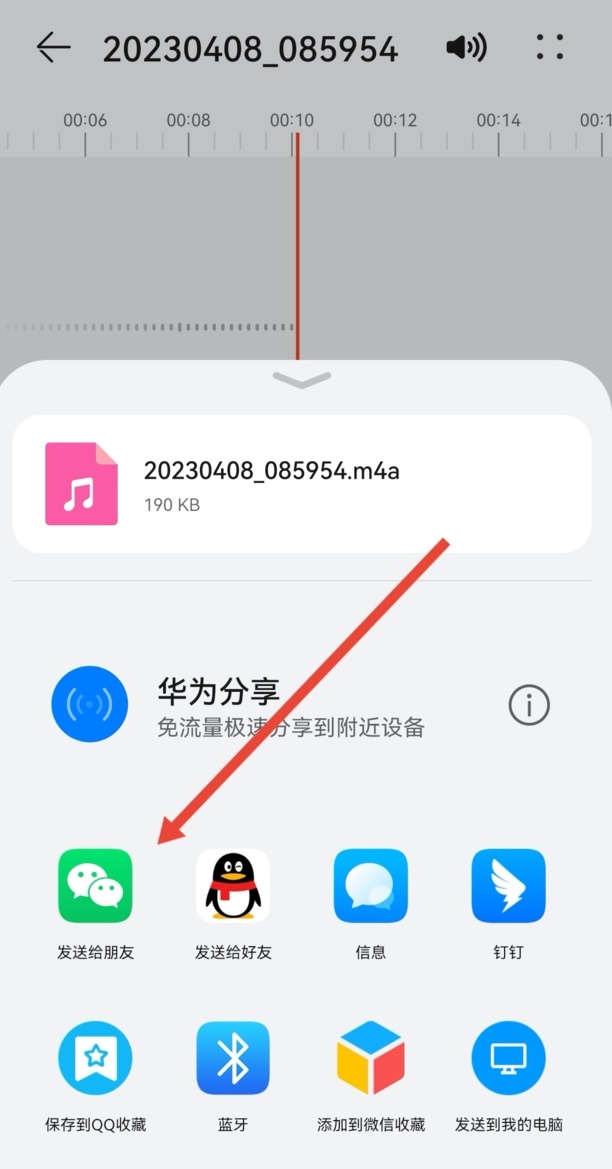Save to QQ favorites (保存到QQ收藏)
Viewport: 612px width, 1169px height.
(95, 1076)
